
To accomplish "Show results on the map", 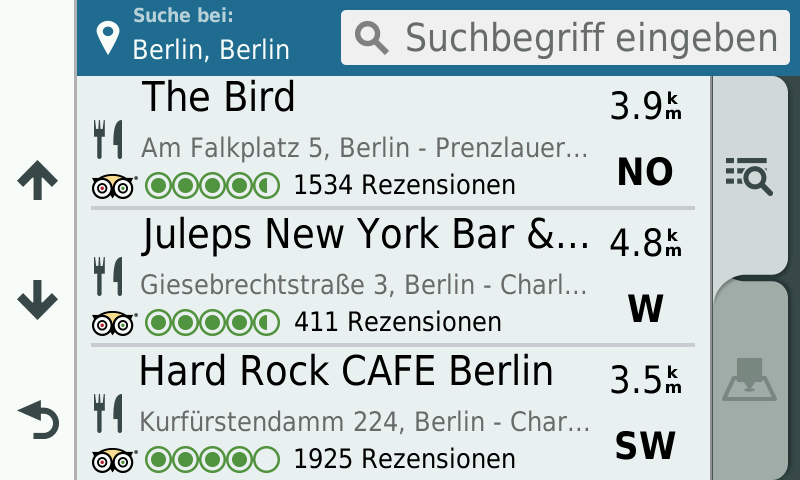I will 748,380.
